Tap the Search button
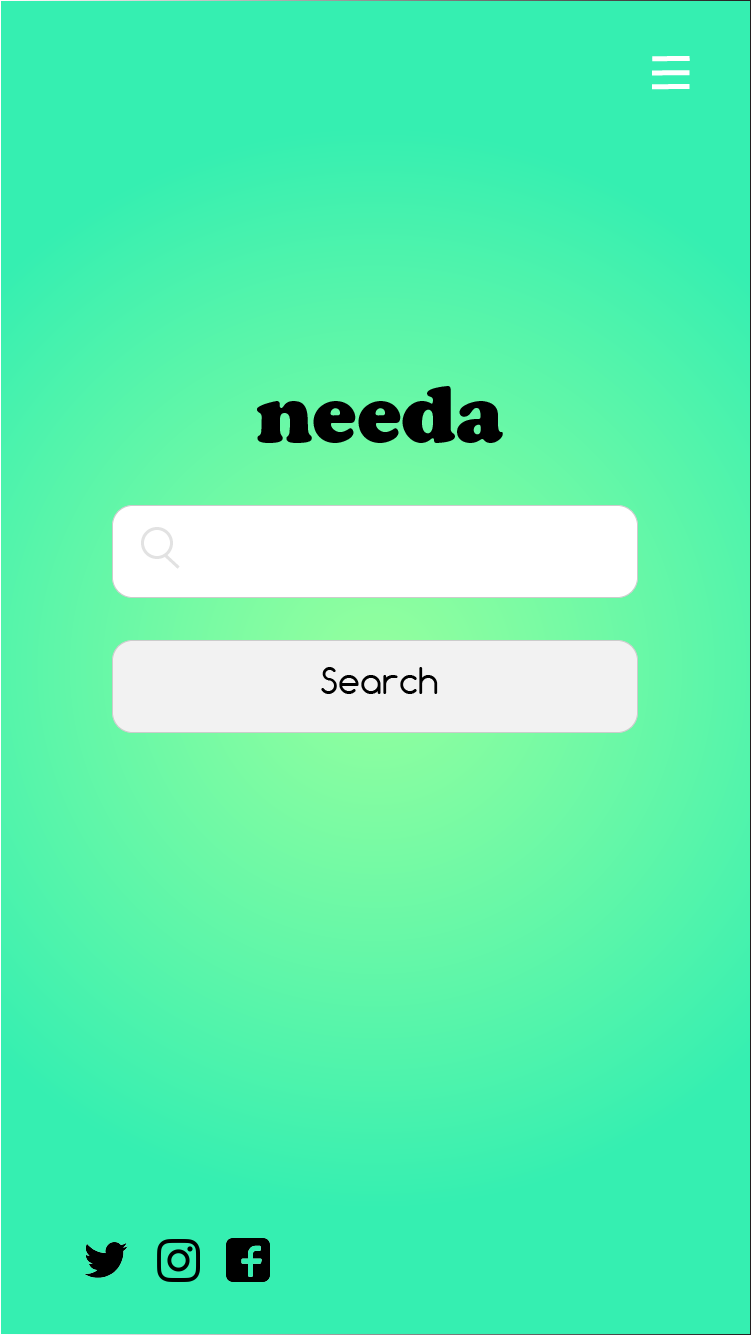Image resolution: width=751 pixels, height=1335 pixels. click(375, 686)
